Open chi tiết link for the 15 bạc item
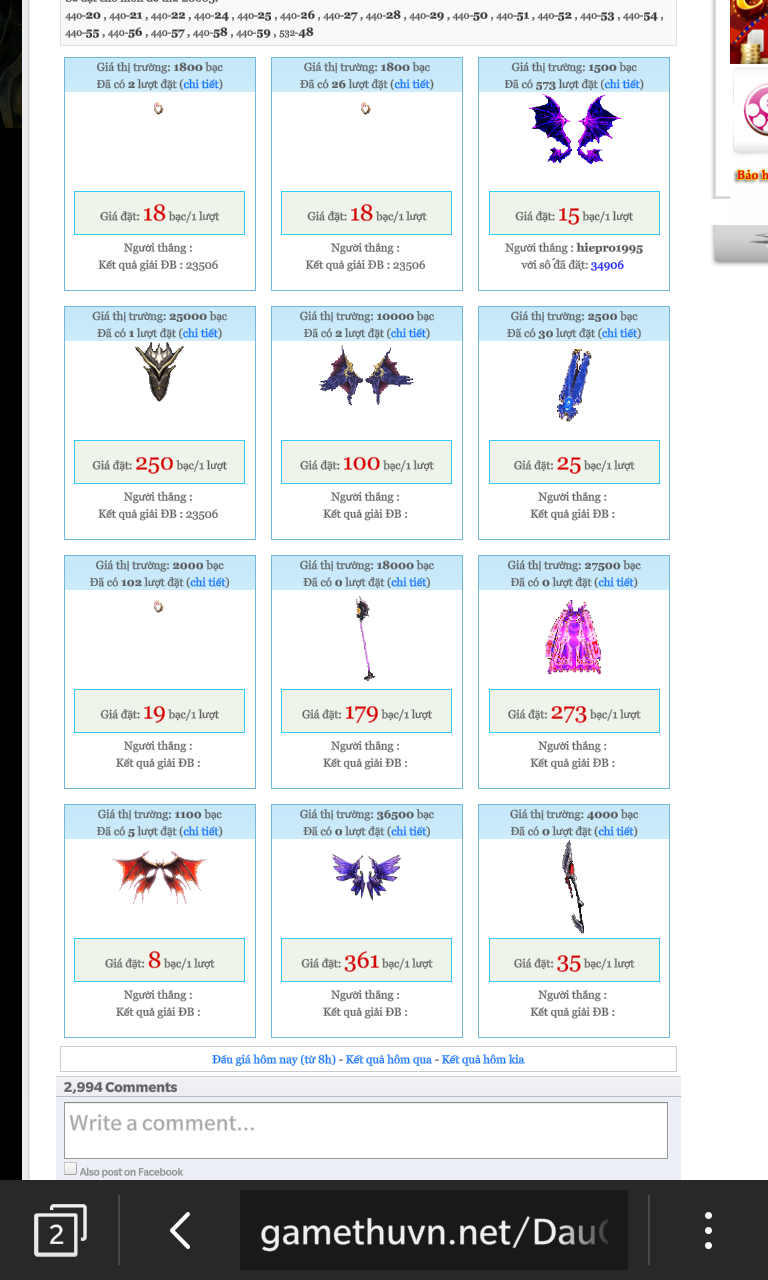The height and width of the screenshot is (1280, 768). click(622, 84)
